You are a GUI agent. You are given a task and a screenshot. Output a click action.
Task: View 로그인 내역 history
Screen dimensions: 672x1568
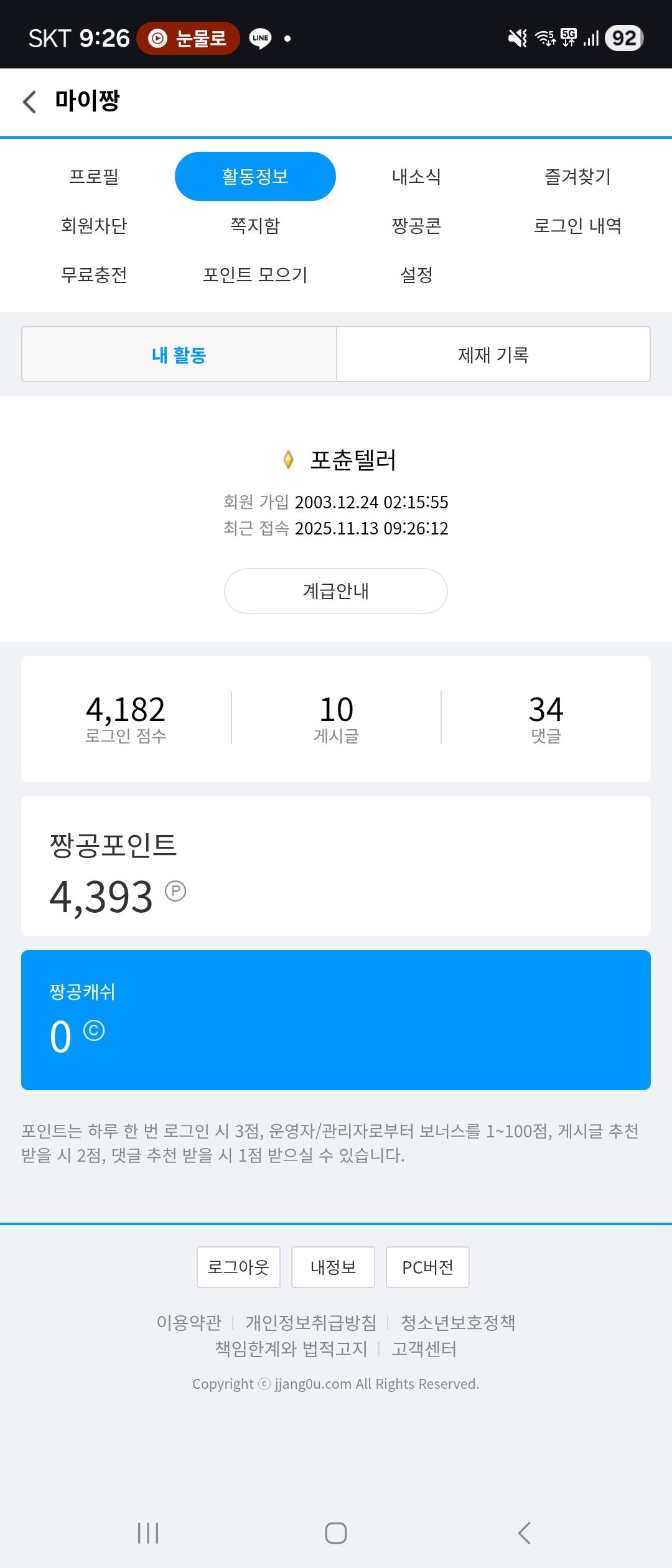coord(577,225)
